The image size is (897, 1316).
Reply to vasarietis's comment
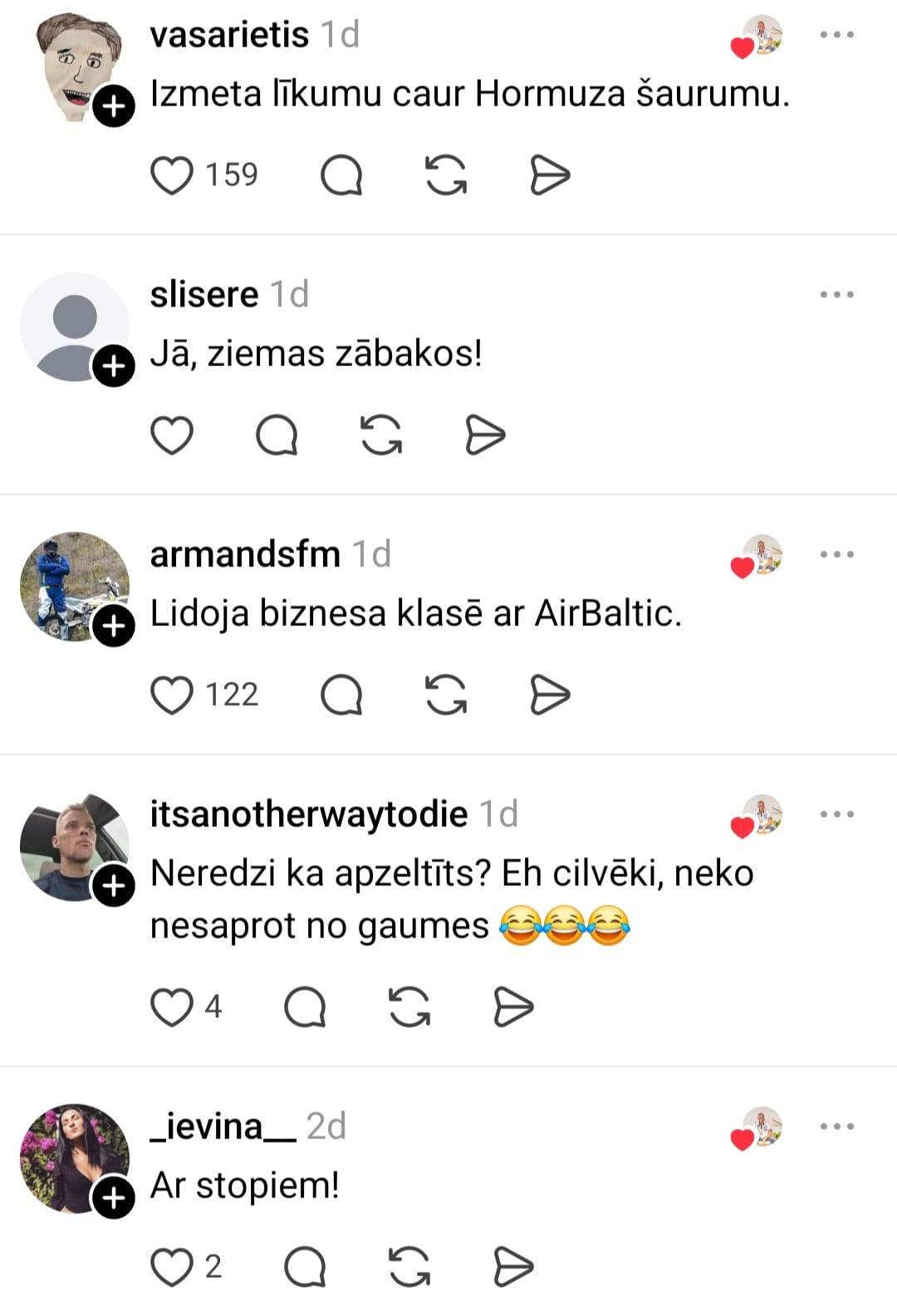click(x=341, y=176)
